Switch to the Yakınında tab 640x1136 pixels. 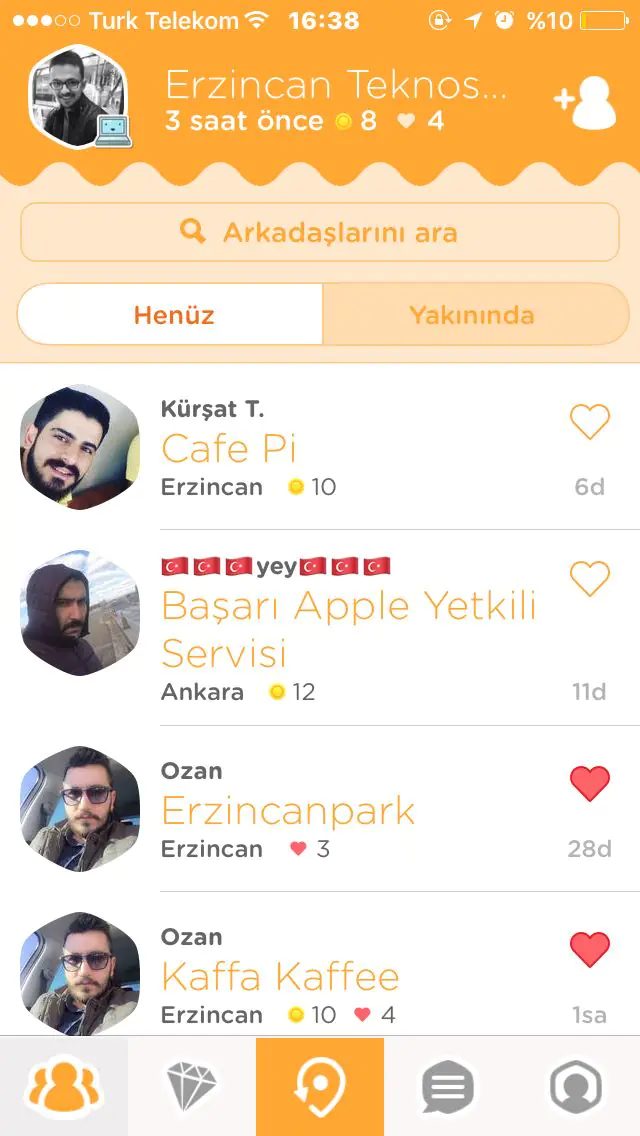click(472, 315)
